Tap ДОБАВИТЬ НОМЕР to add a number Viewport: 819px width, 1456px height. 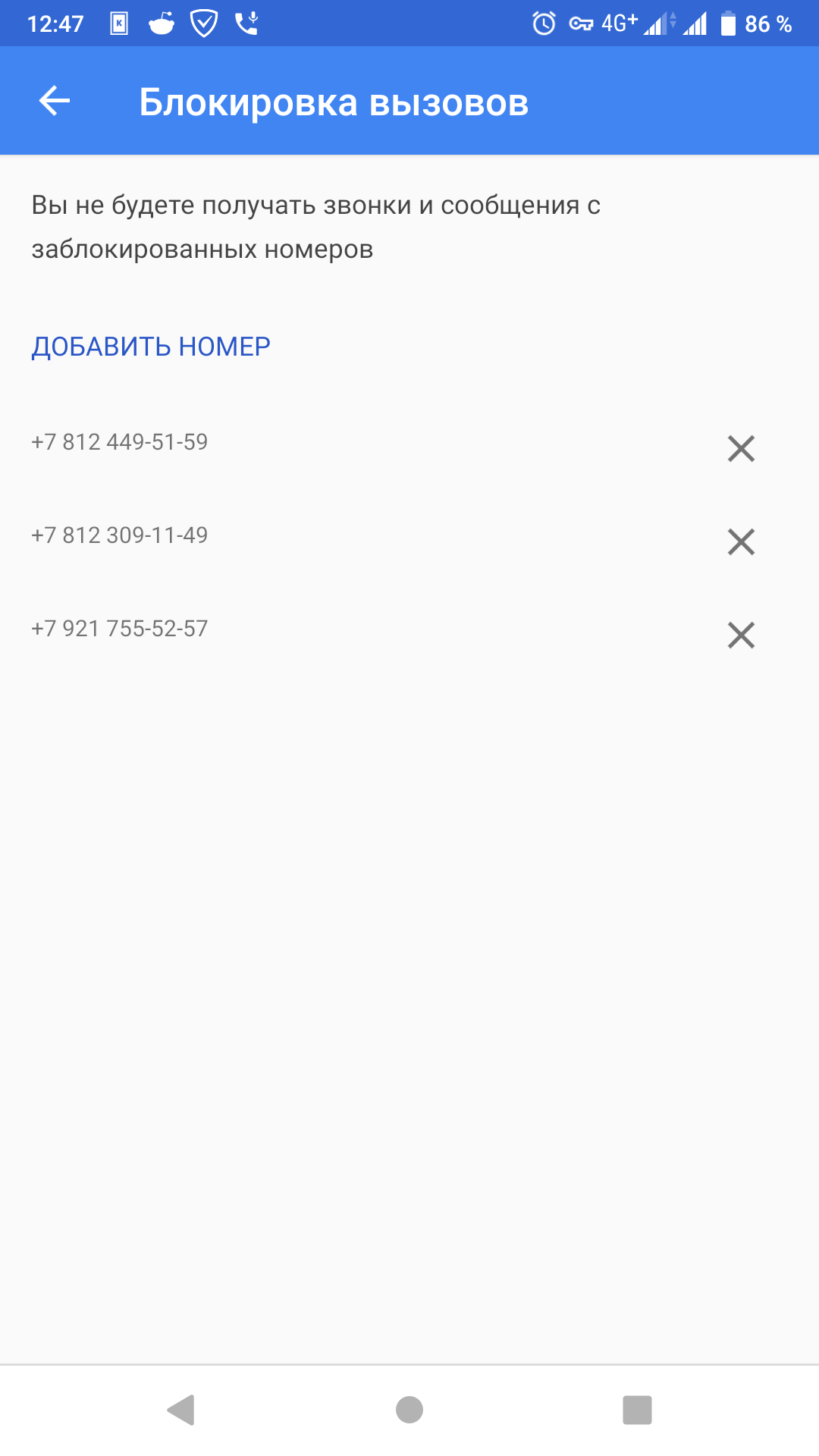click(151, 347)
